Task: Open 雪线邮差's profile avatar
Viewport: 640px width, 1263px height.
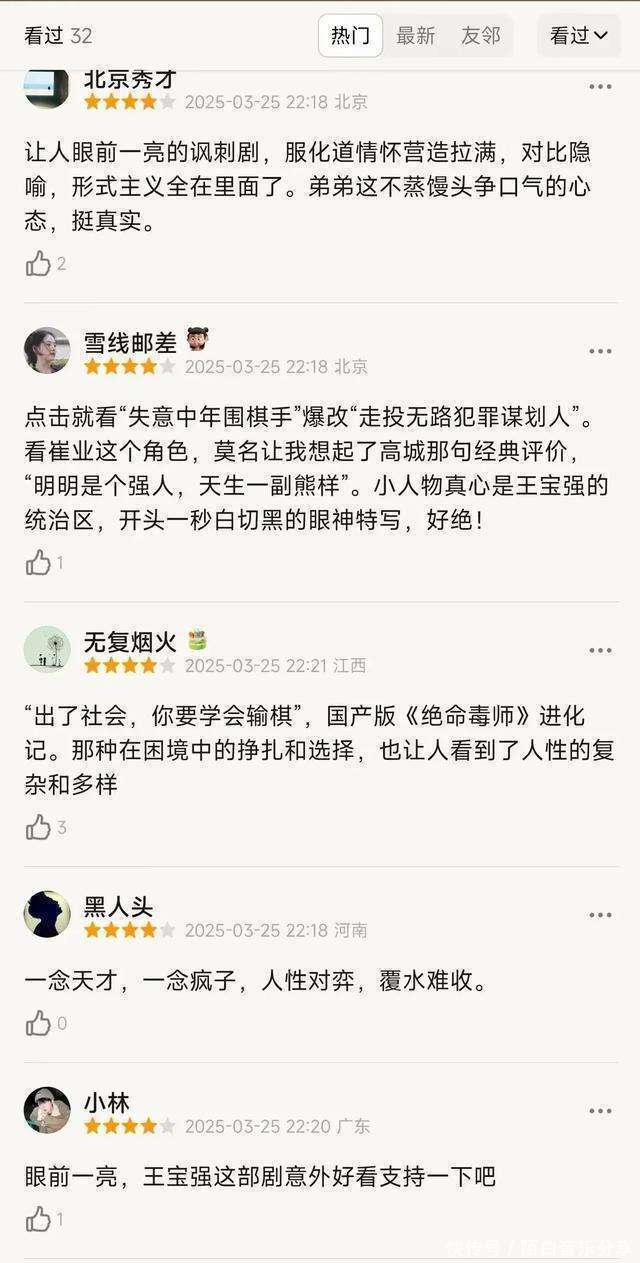Action: point(47,350)
